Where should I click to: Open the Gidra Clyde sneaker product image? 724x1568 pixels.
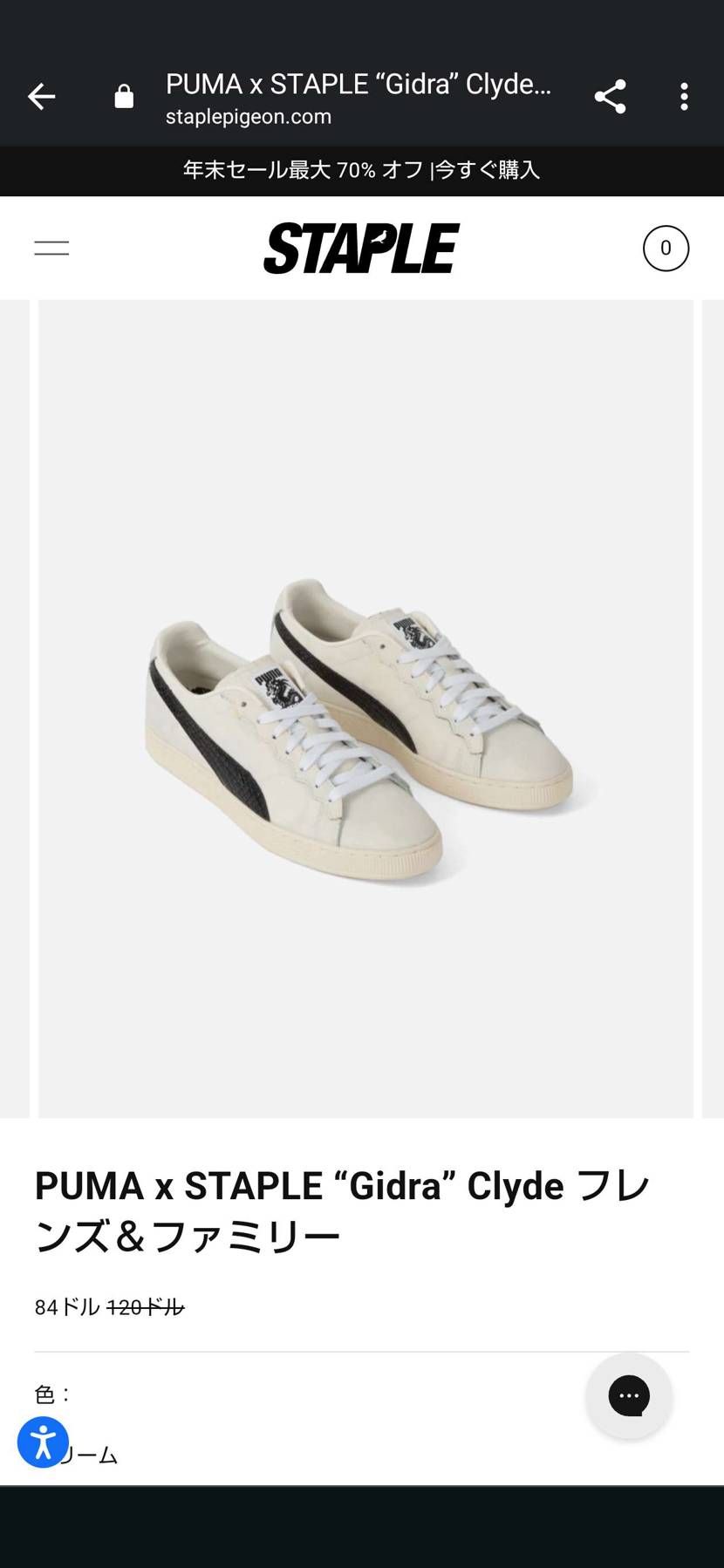coord(365,708)
